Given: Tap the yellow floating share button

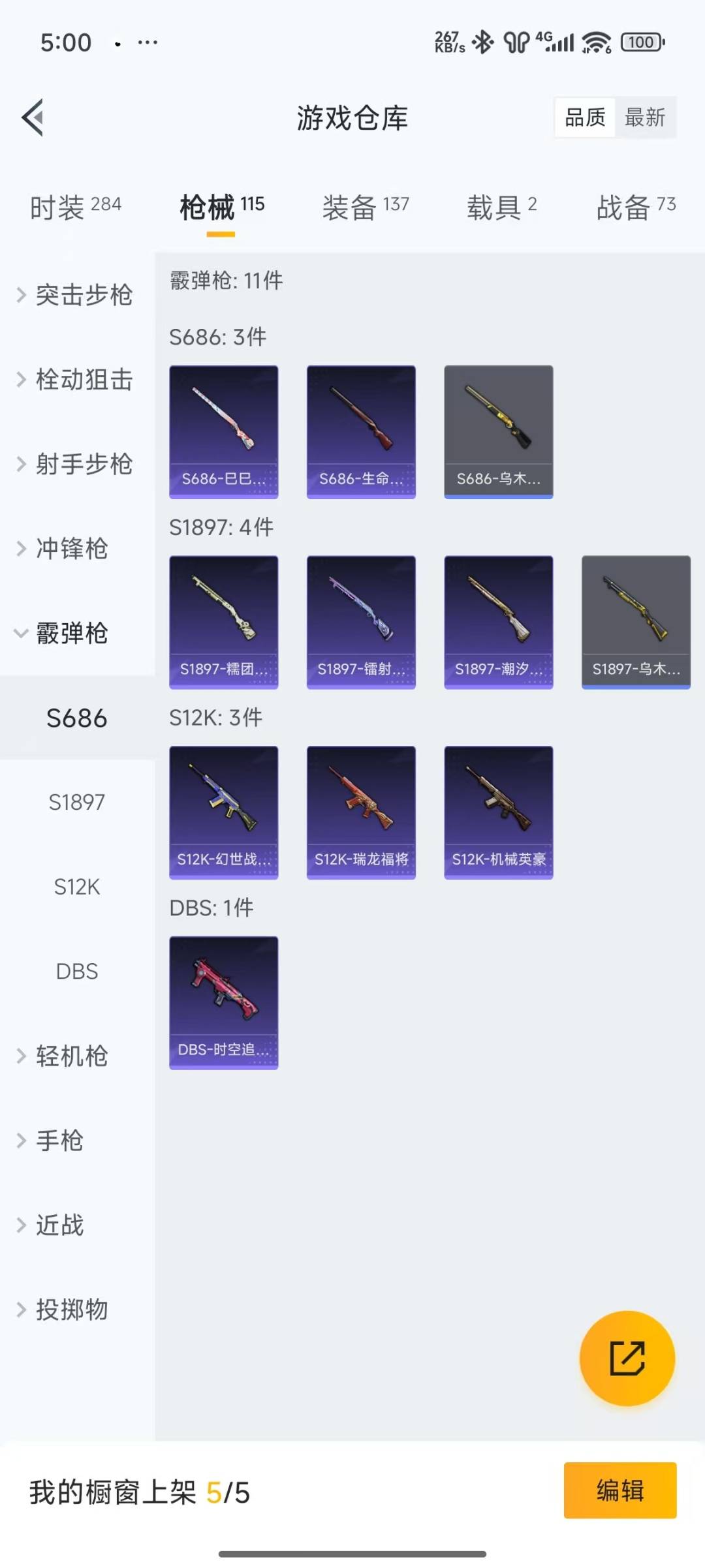Looking at the screenshot, I should [627, 1358].
